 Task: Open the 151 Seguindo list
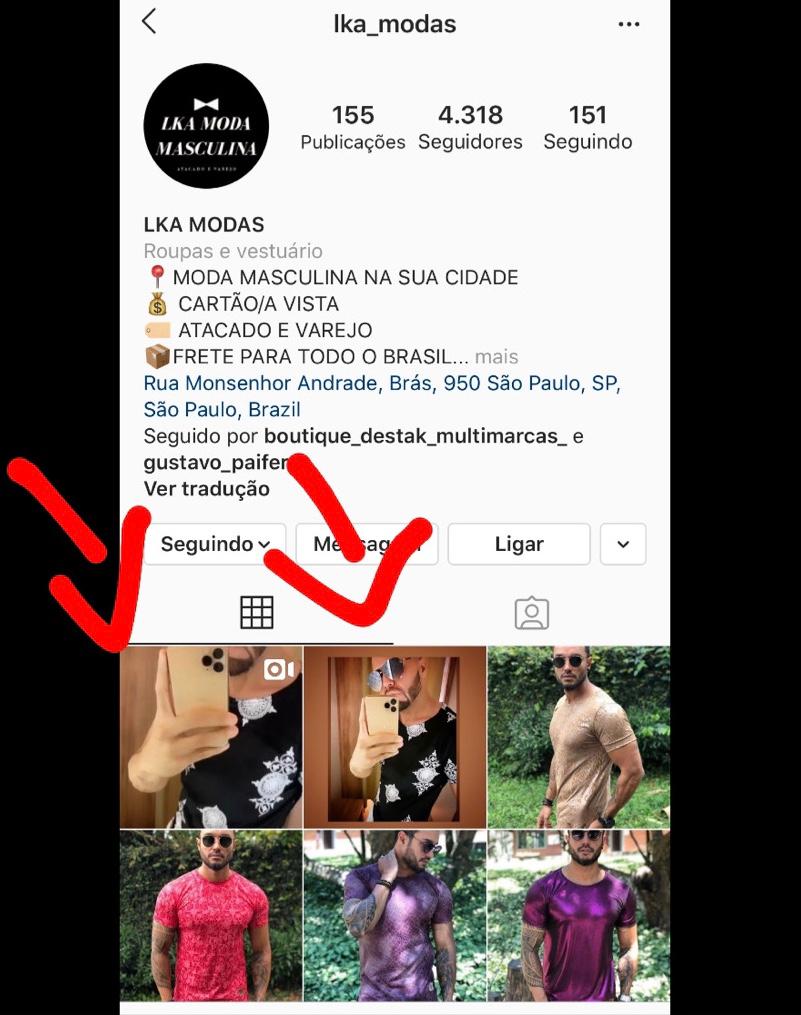click(588, 127)
